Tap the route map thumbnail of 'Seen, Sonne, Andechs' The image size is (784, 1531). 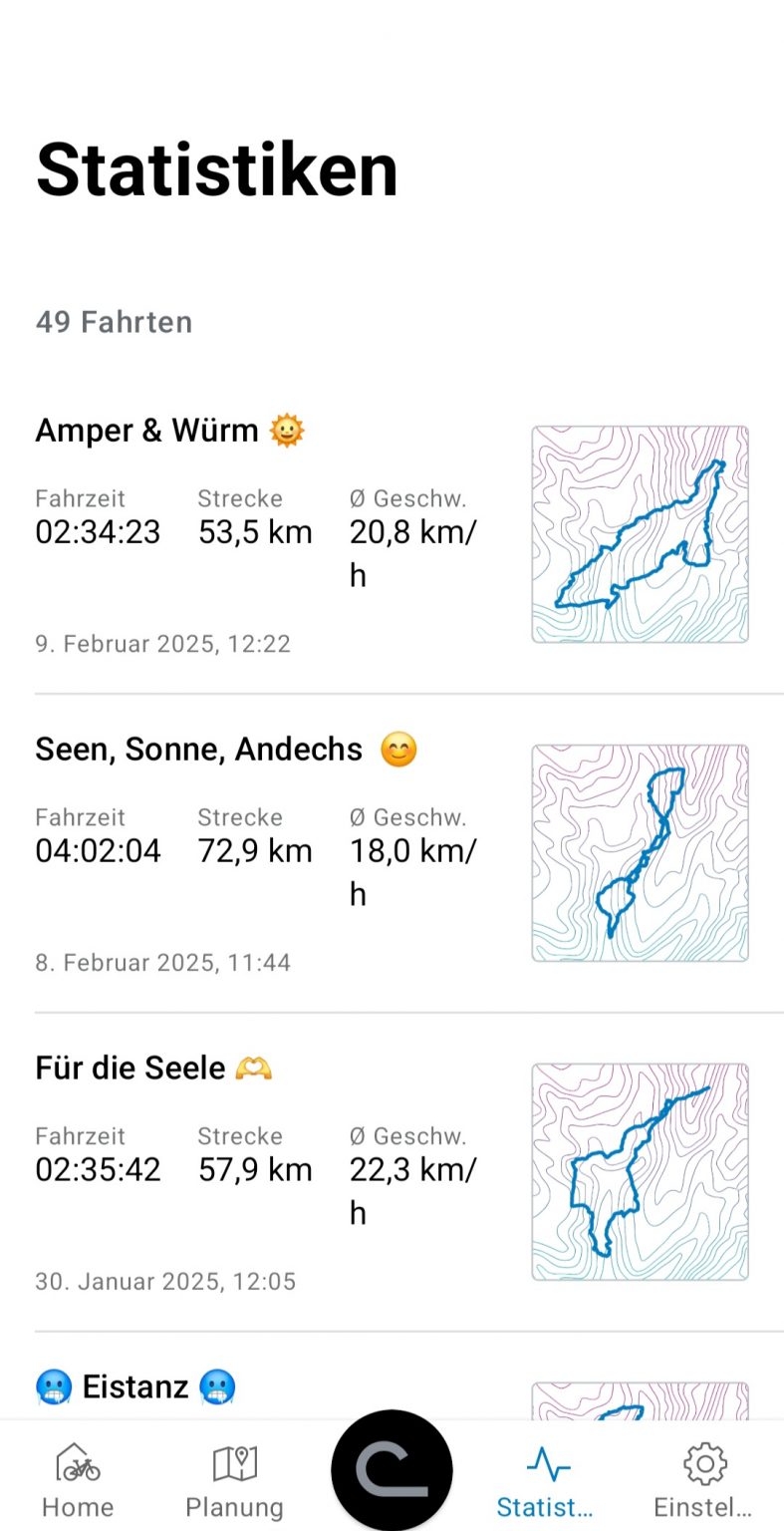[x=640, y=853]
